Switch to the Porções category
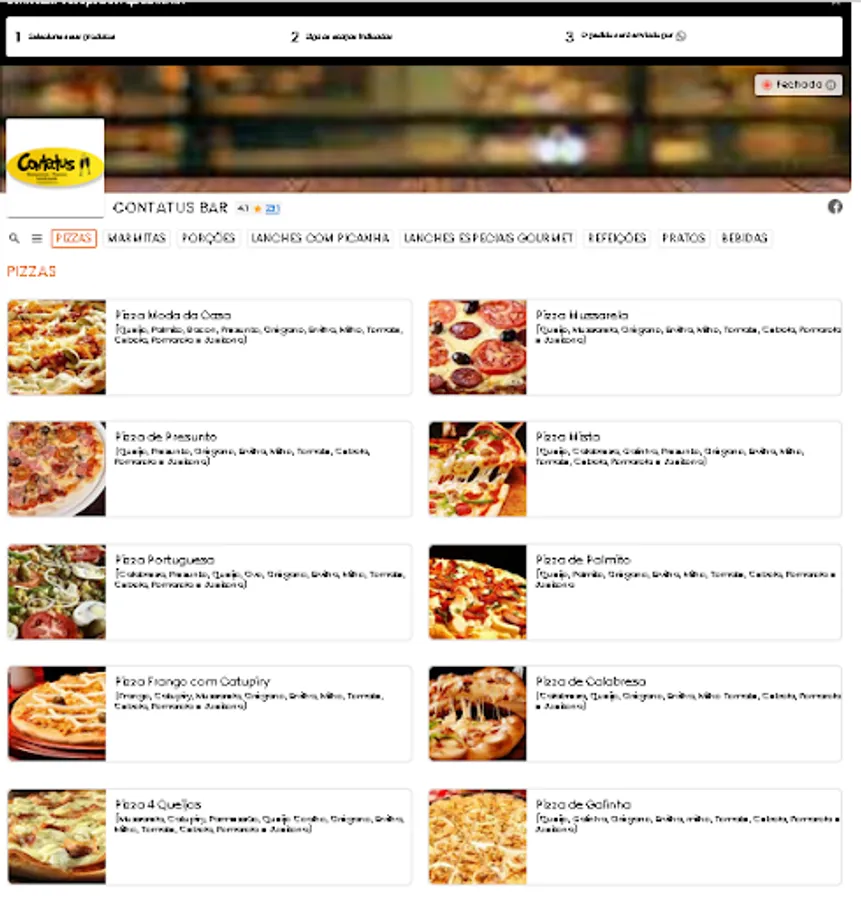Viewport: 861px width, 900px height. pyautogui.click(x=208, y=239)
